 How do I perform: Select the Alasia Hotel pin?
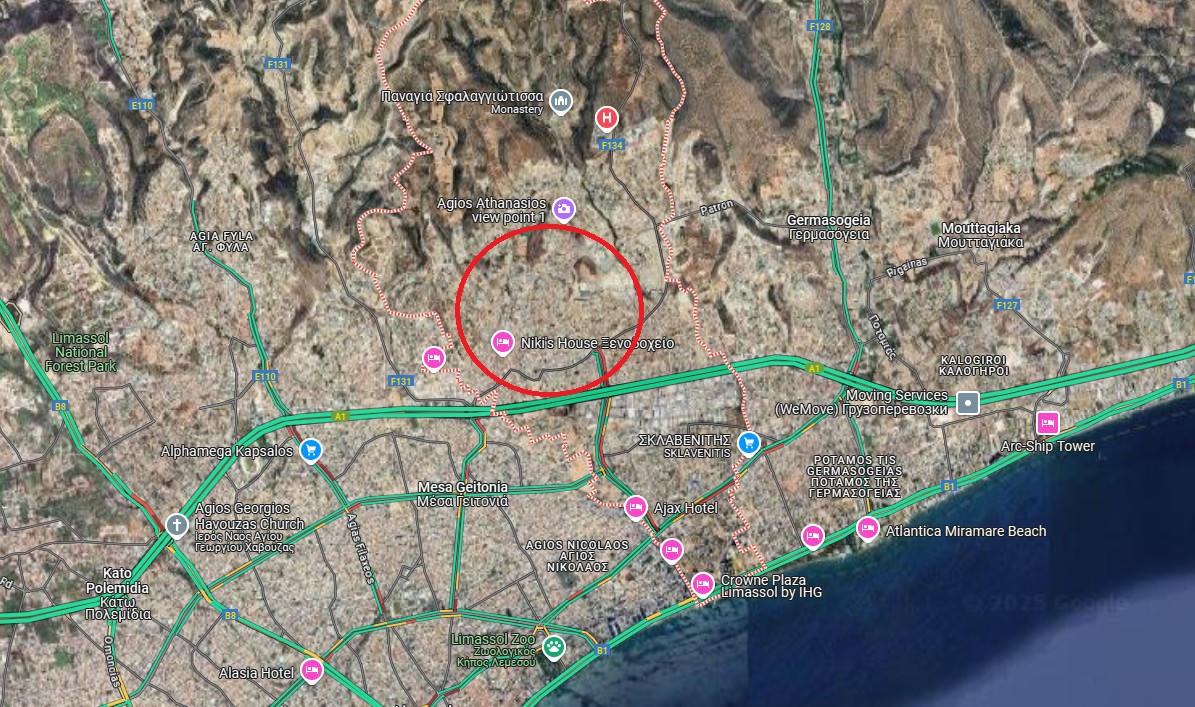click(x=312, y=671)
